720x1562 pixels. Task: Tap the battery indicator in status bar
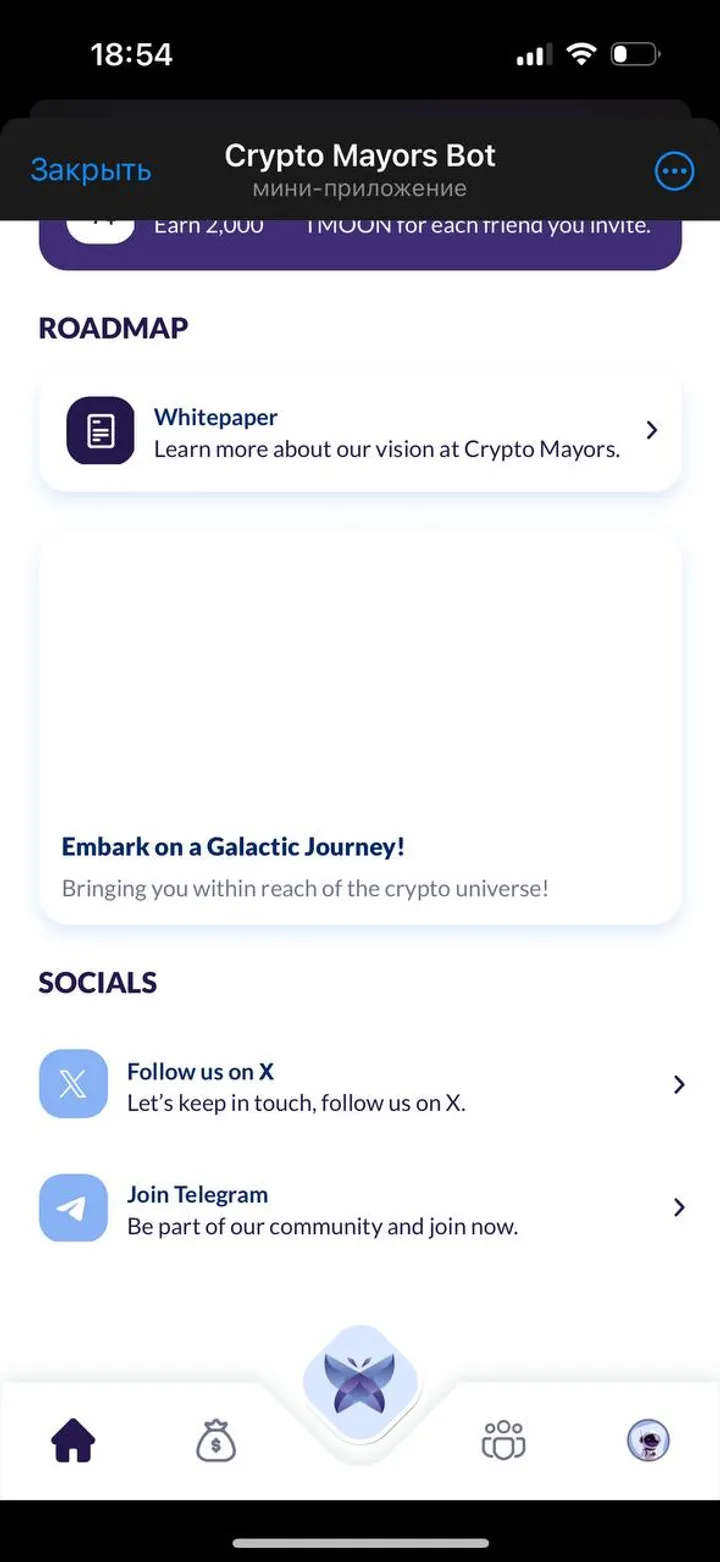point(636,53)
